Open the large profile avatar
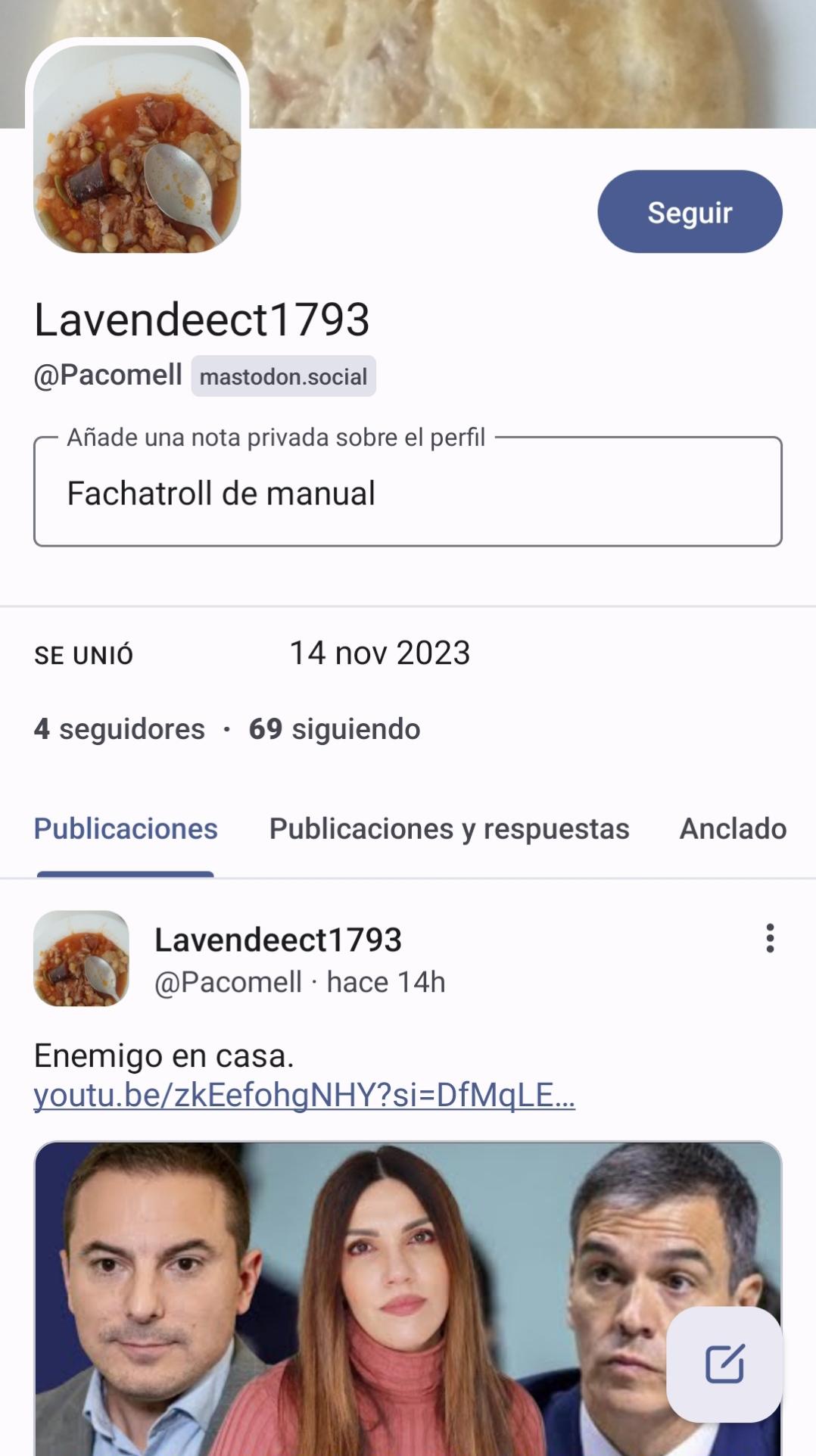Screen dimensions: 816x1456 point(137,149)
